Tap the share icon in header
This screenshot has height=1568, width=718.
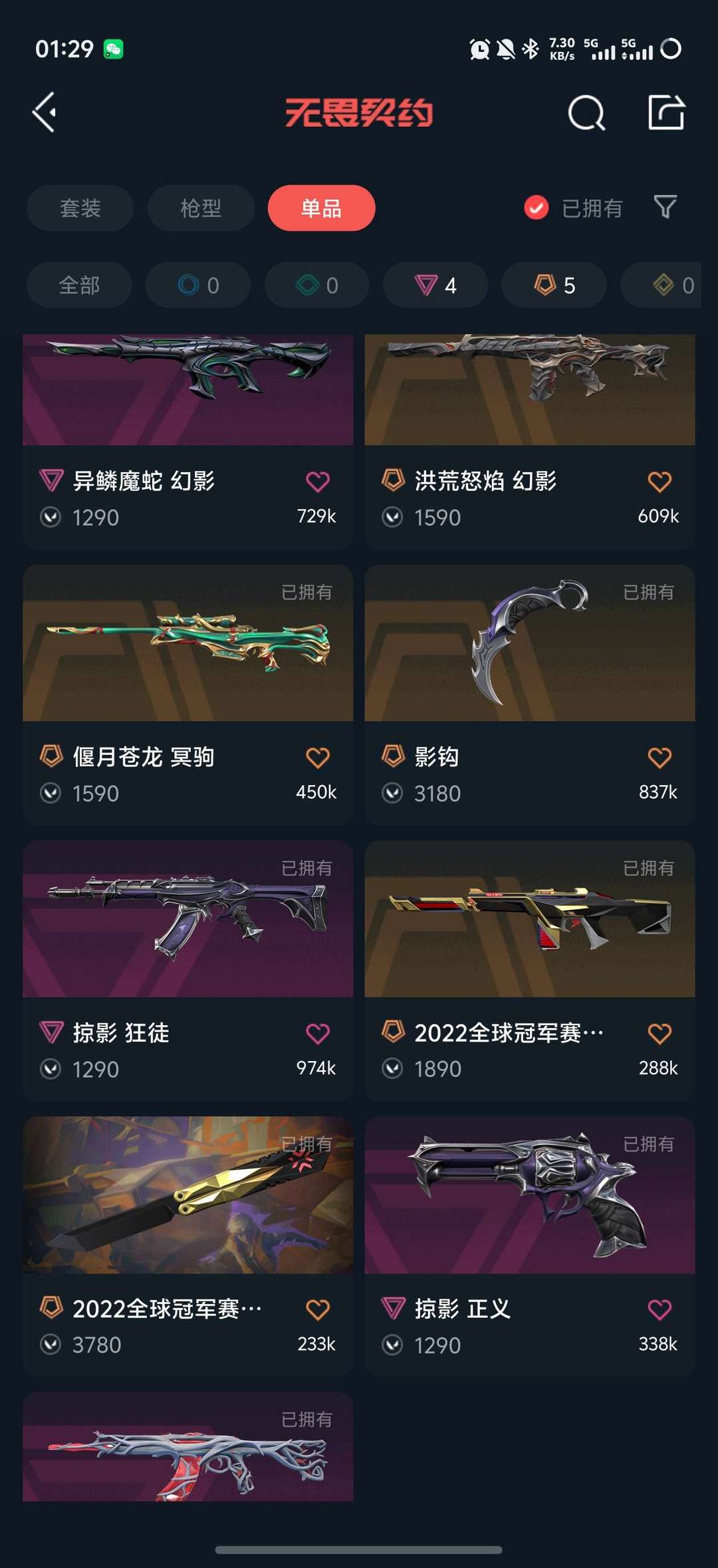point(666,112)
